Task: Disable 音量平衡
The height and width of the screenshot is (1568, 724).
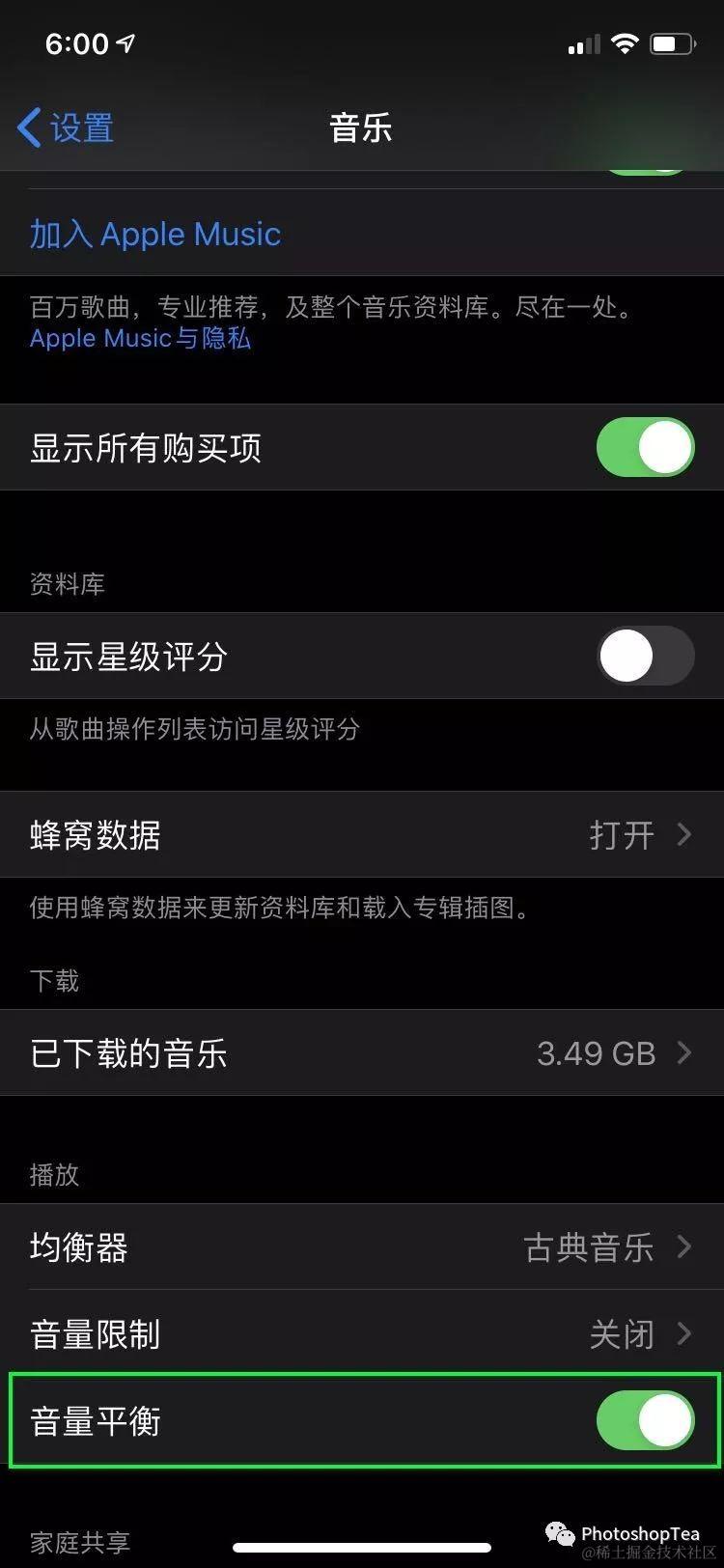Action: pyautogui.click(x=645, y=1420)
